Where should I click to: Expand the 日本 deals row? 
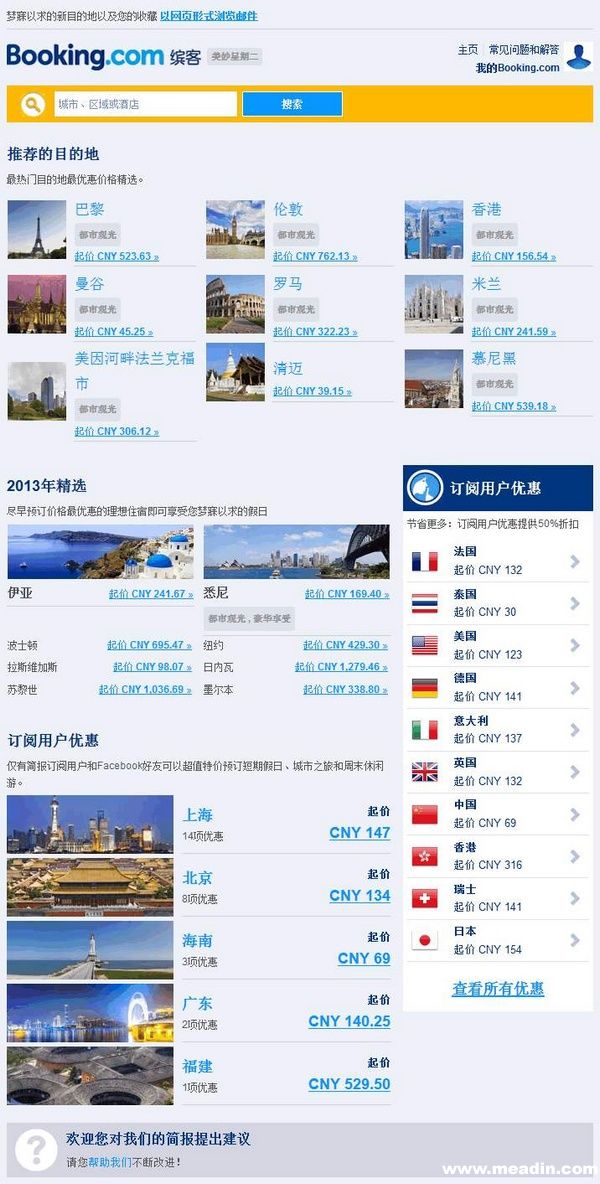coord(497,941)
